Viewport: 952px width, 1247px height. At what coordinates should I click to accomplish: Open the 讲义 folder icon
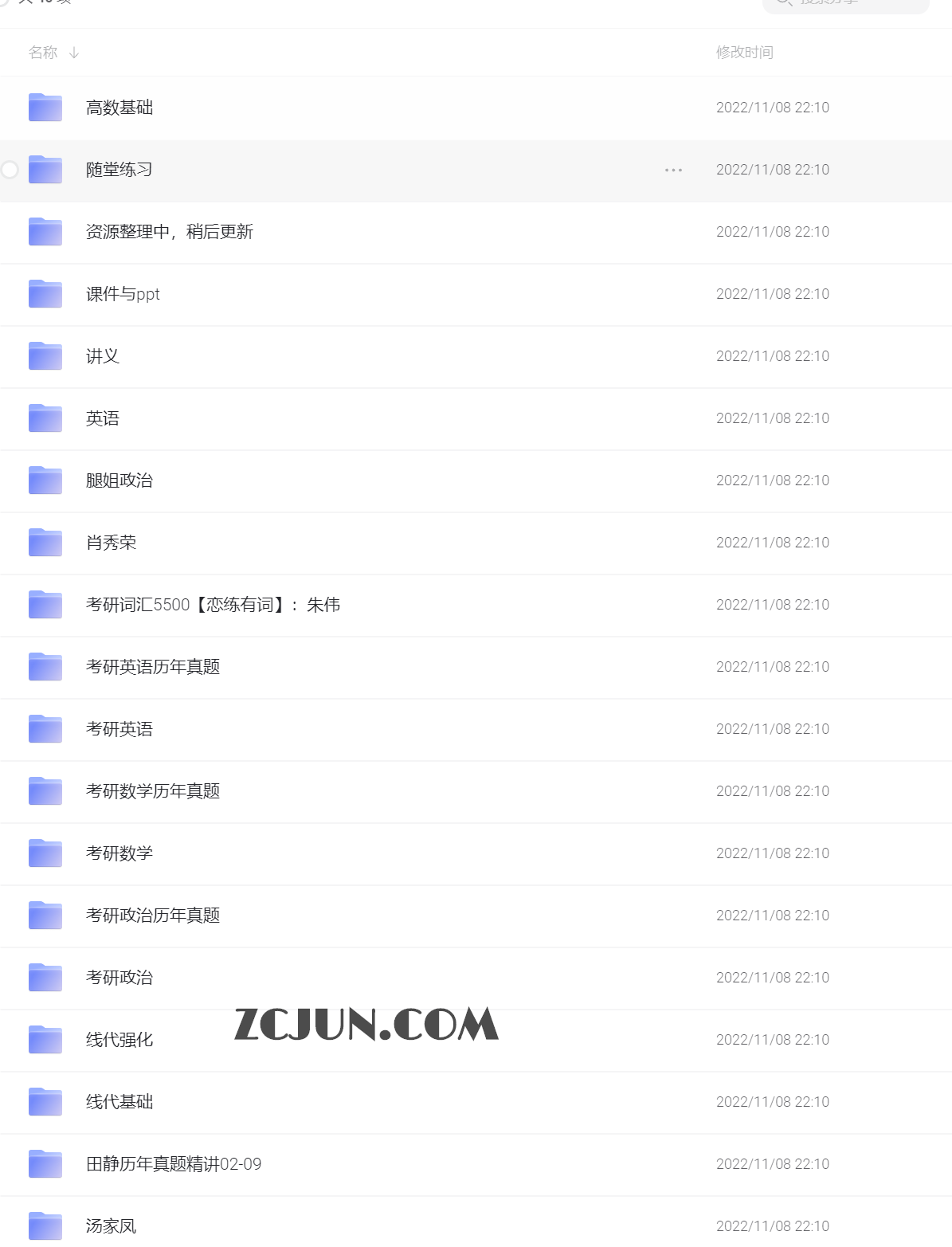point(45,356)
